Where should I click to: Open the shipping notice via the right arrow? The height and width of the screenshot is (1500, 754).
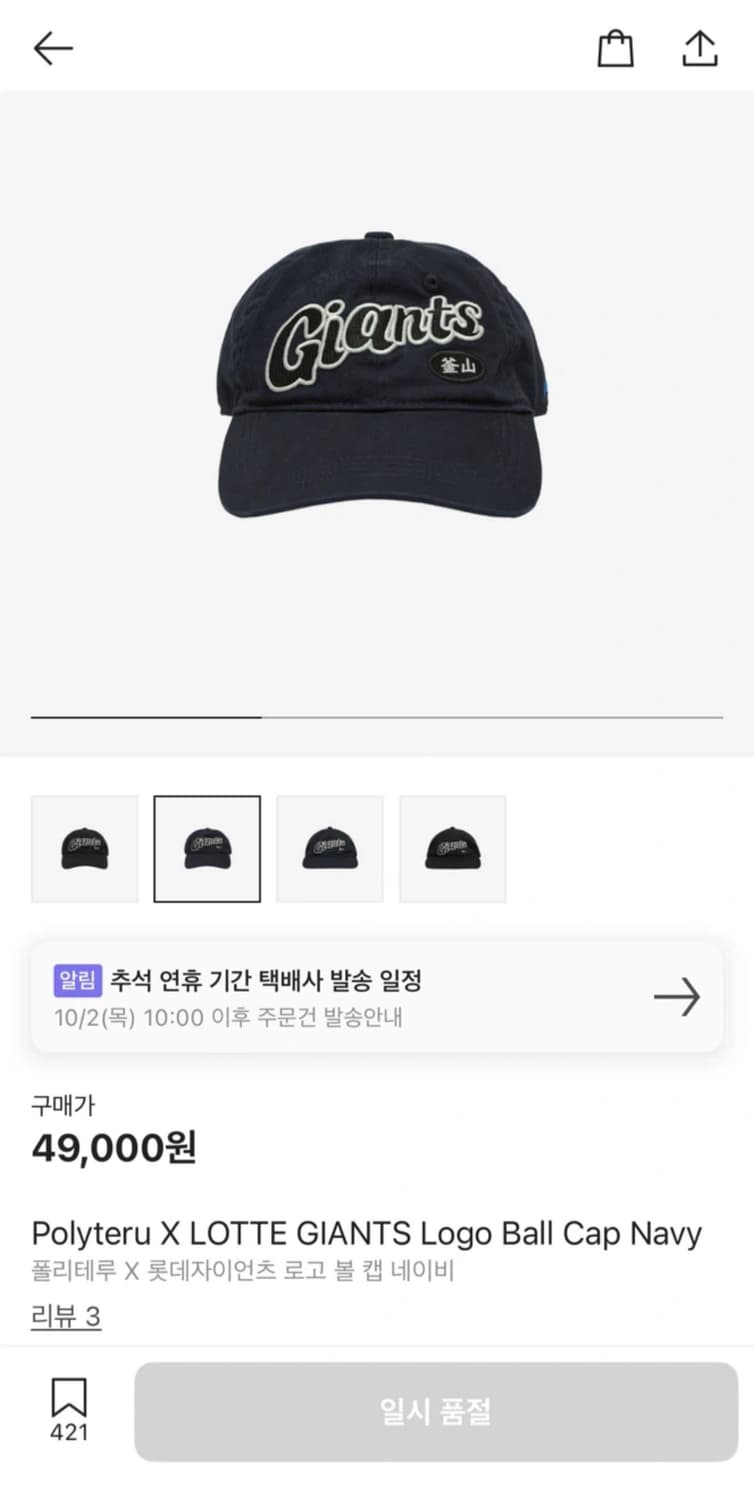pyautogui.click(x=678, y=996)
